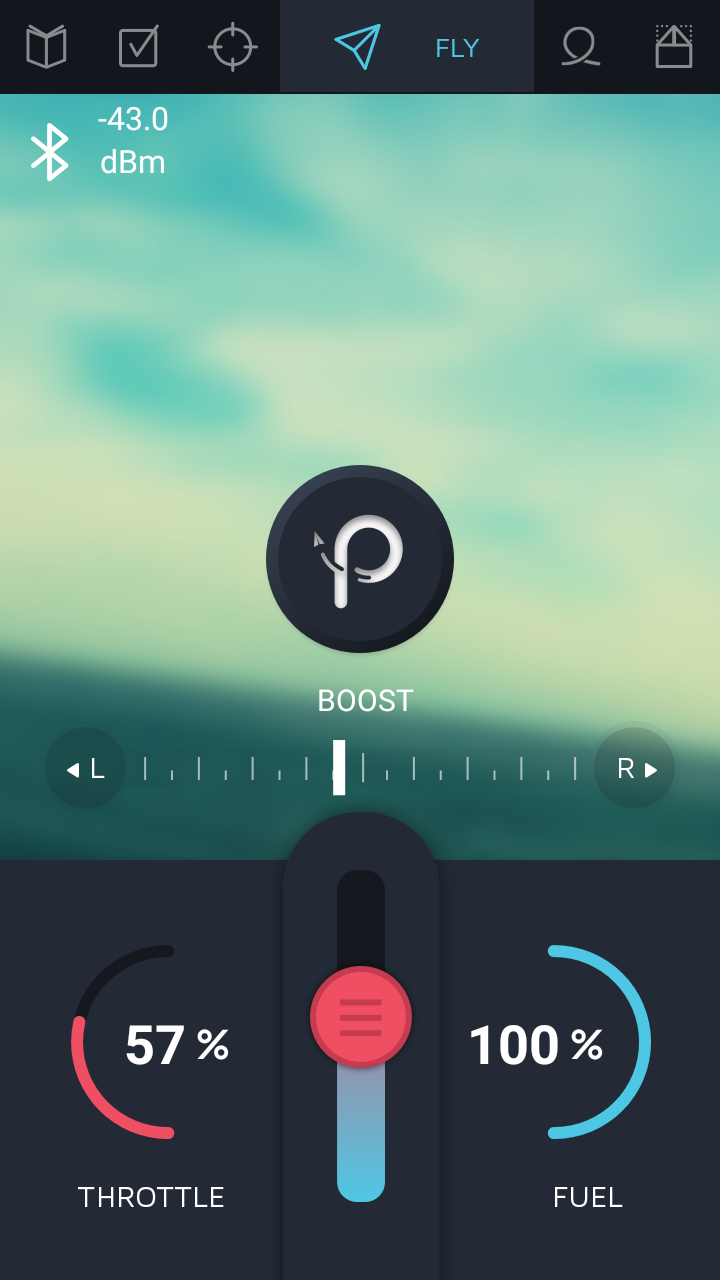
Task: Steer left with the L button
Action: (86, 768)
